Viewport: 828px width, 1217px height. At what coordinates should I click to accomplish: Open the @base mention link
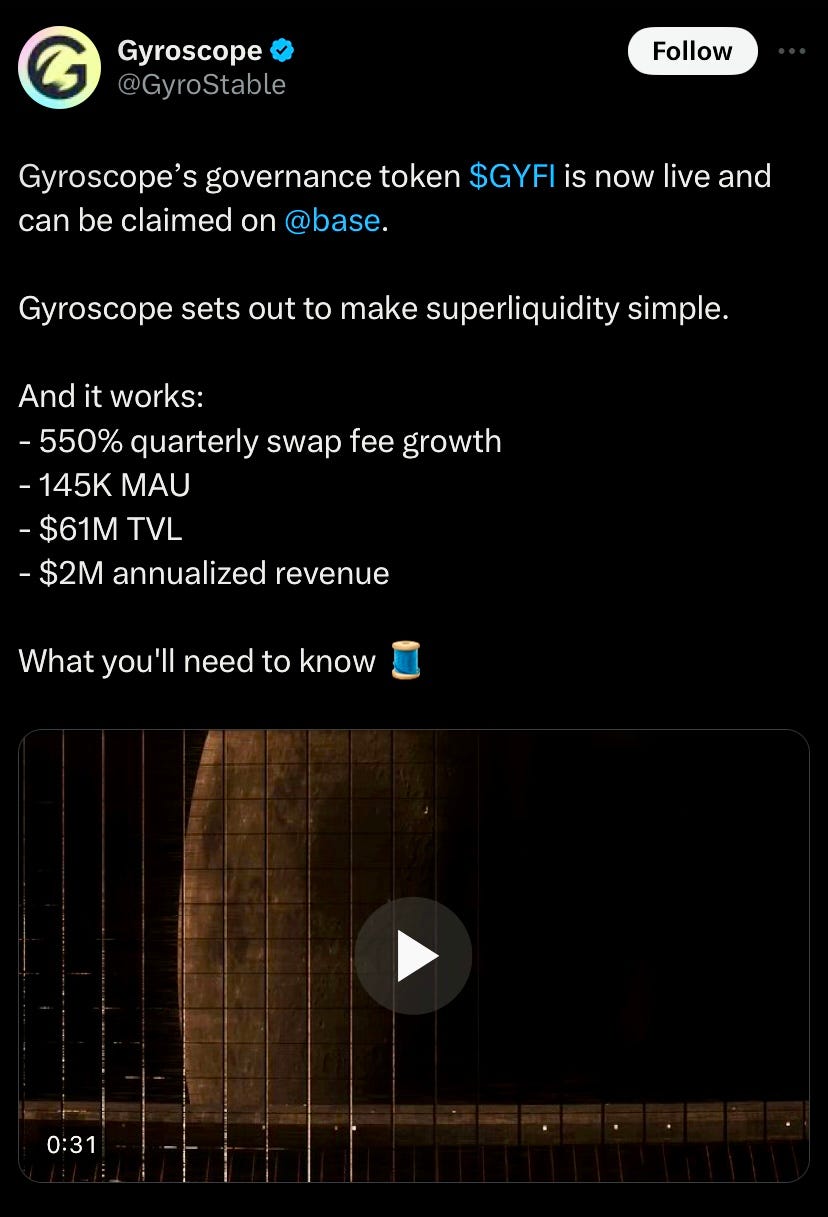tap(332, 220)
